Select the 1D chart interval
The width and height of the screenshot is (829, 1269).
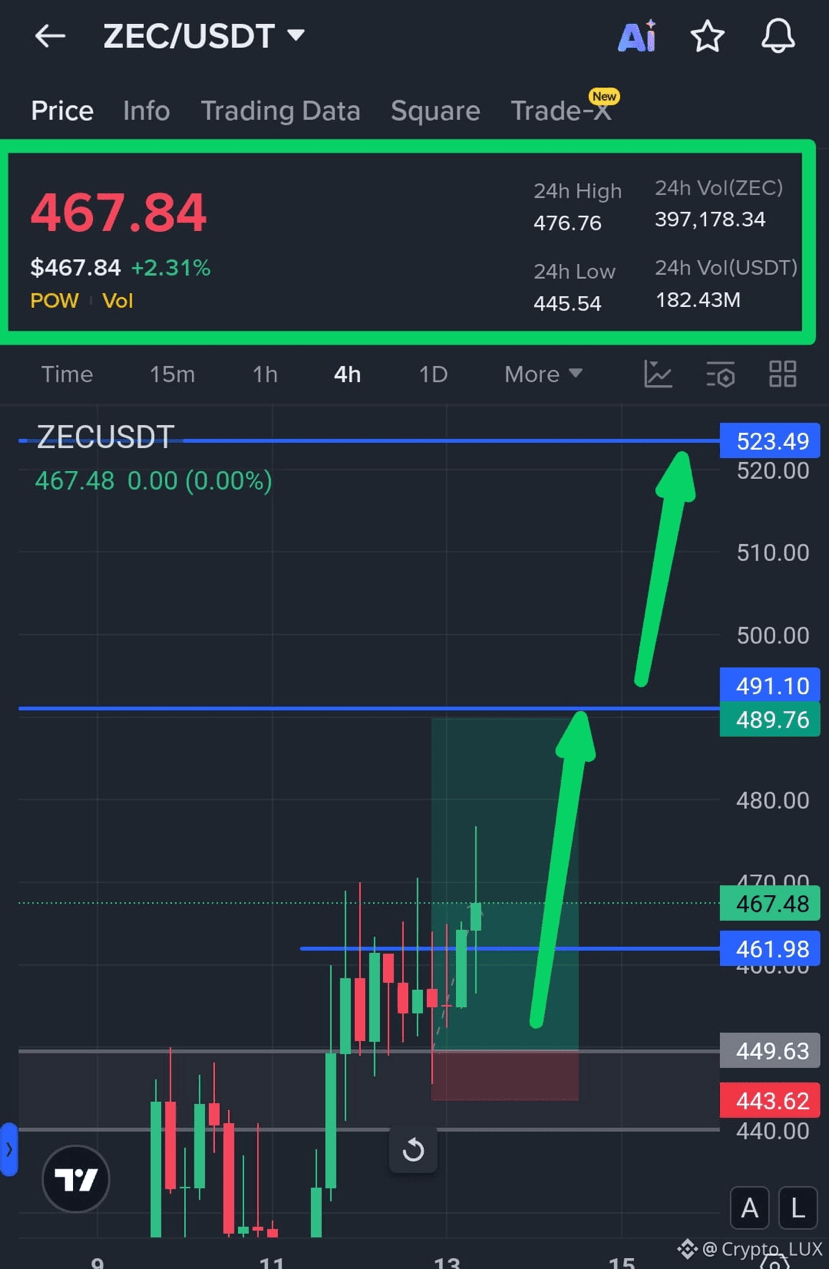click(x=433, y=374)
